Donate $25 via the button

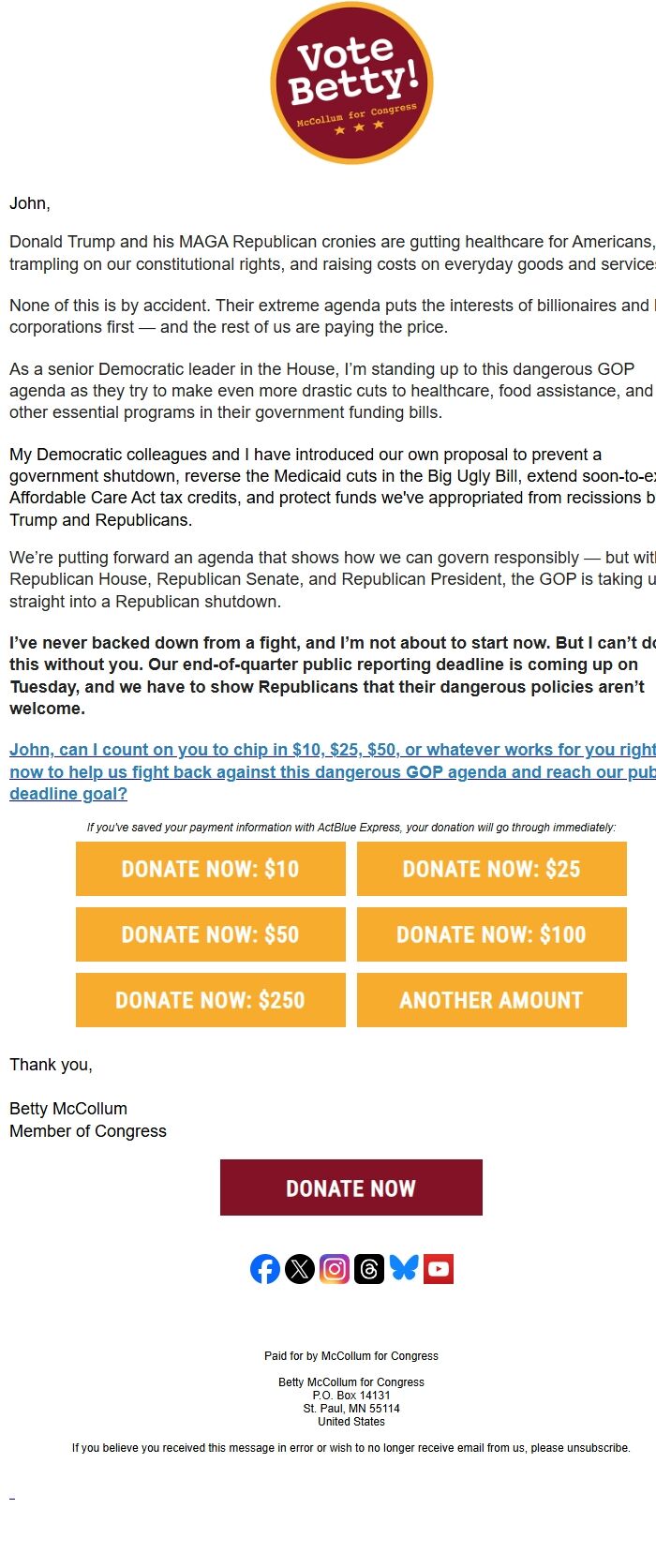(x=492, y=869)
